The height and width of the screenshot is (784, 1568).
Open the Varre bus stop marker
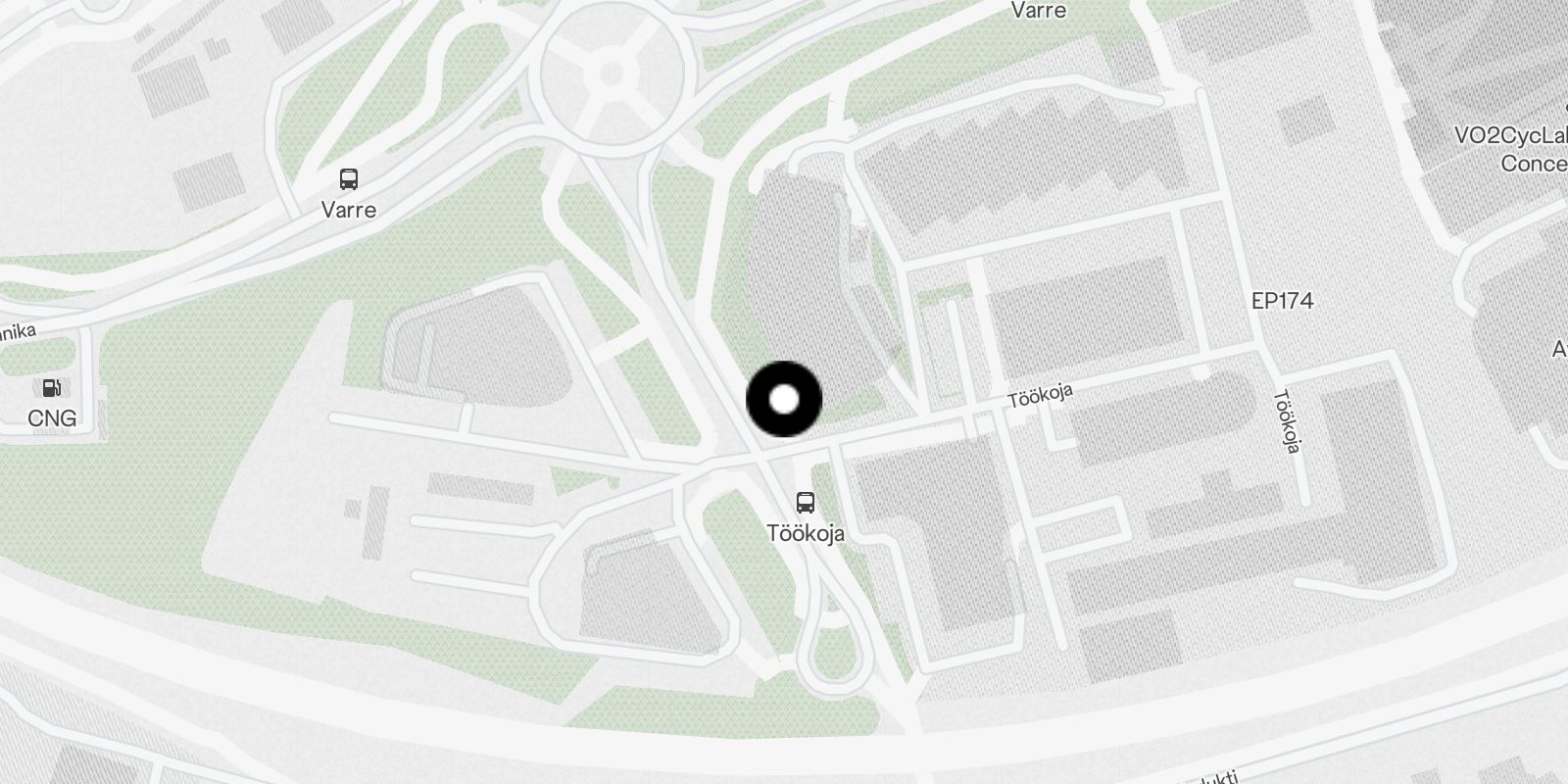point(349,179)
